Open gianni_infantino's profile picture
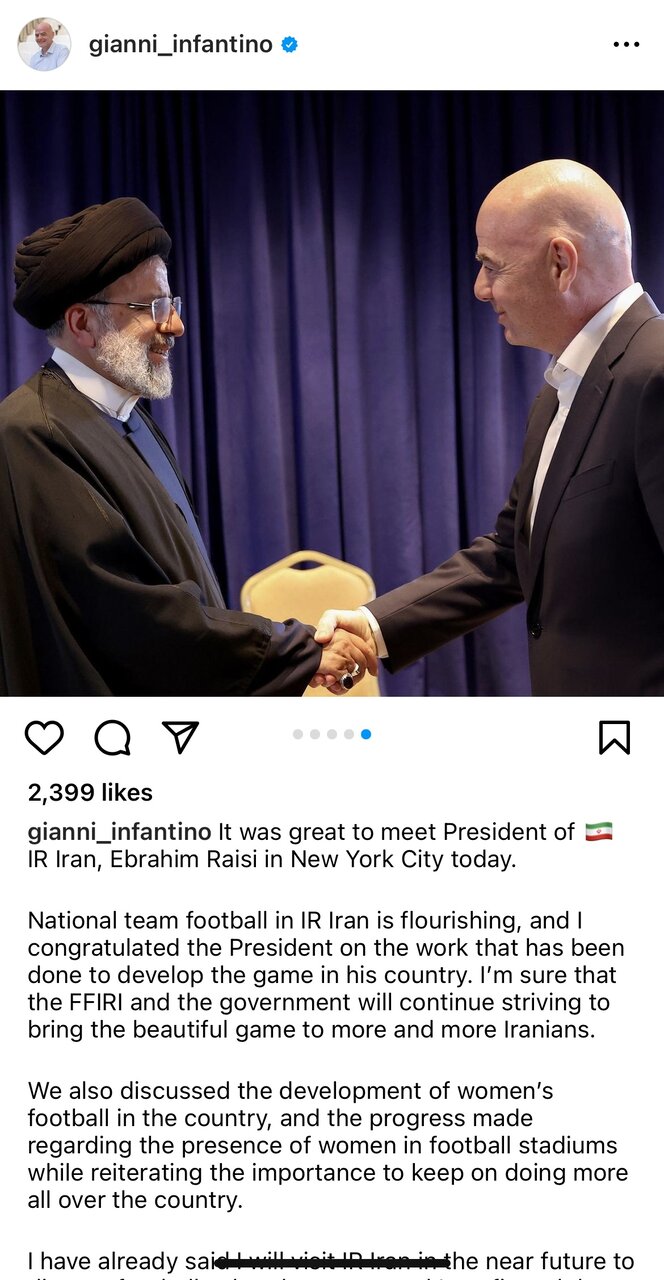This screenshot has height=1280, width=664. (x=44, y=44)
